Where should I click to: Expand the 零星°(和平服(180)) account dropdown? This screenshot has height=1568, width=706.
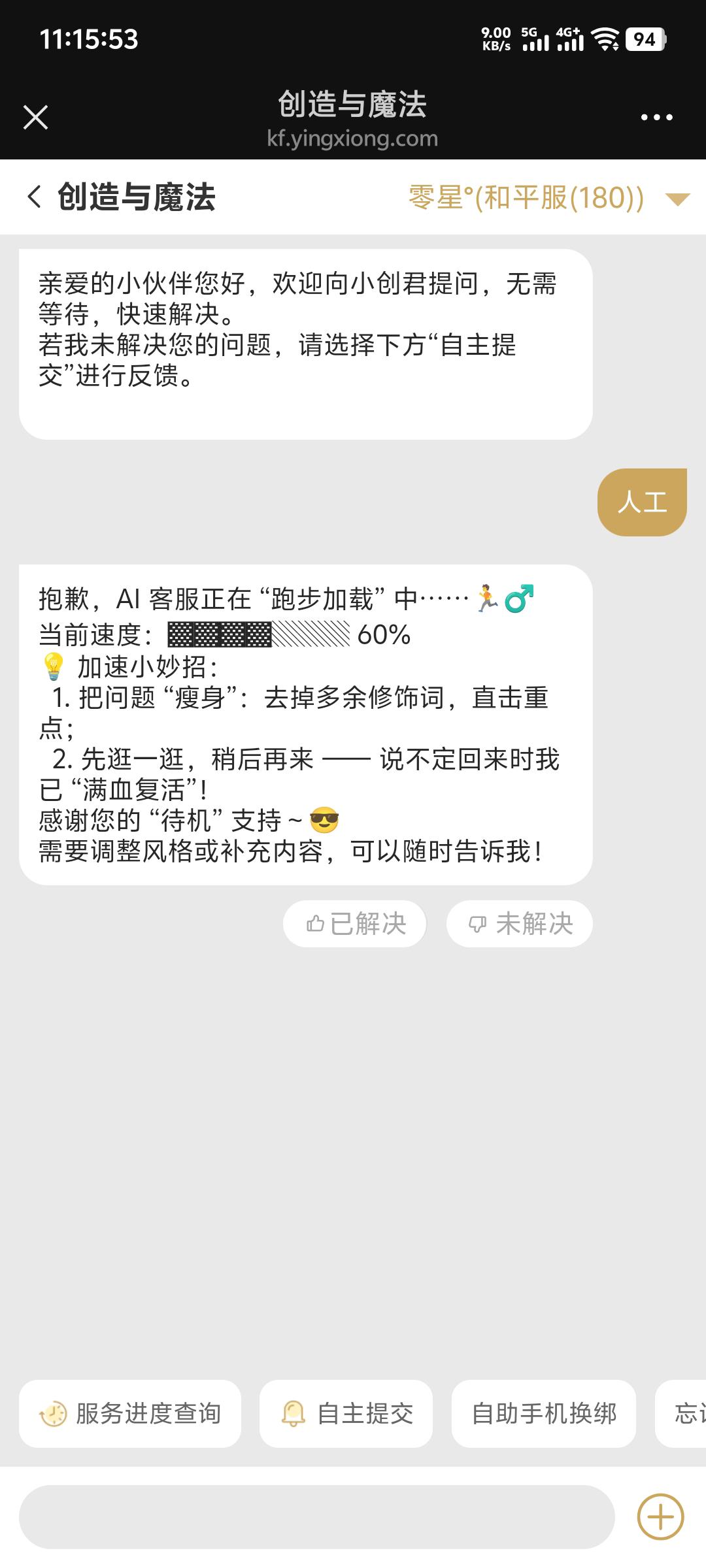677,199
